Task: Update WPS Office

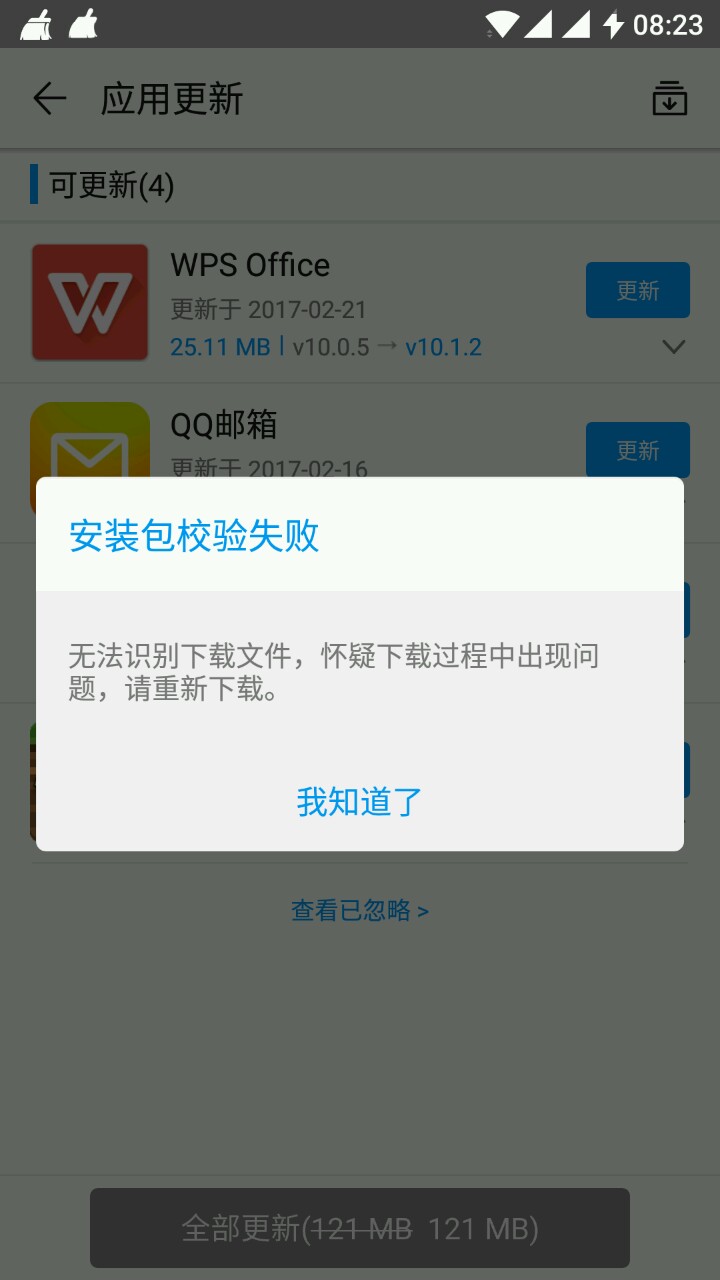Action: pos(638,290)
